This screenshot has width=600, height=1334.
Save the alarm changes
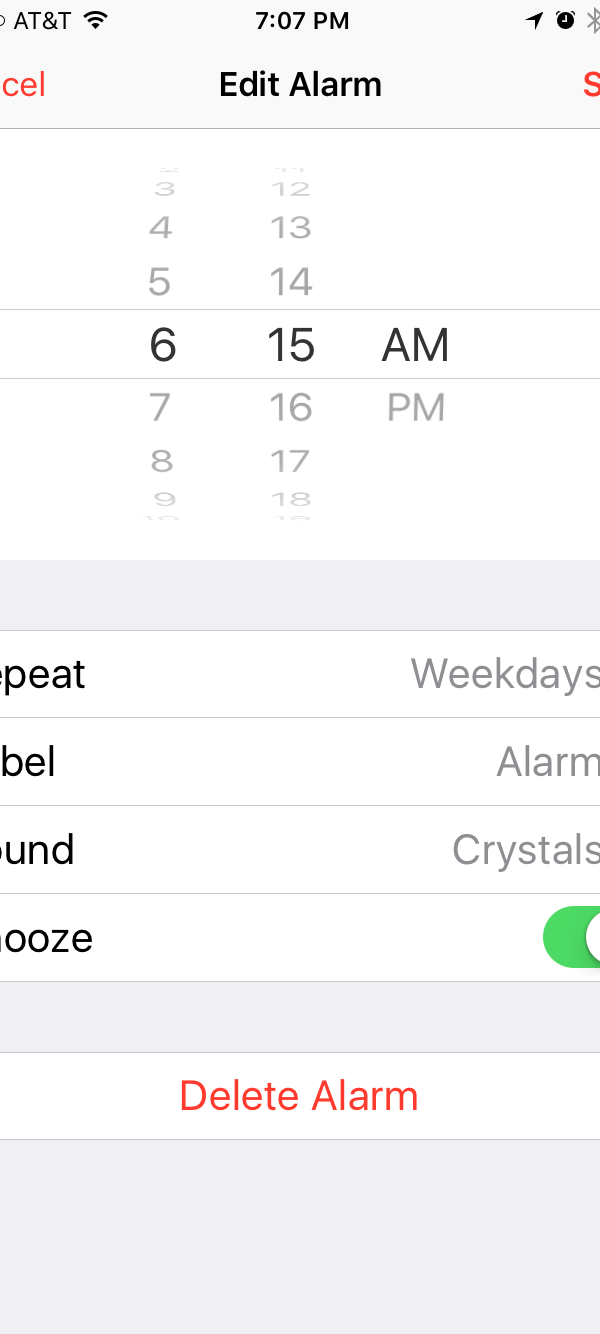point(590,85)
